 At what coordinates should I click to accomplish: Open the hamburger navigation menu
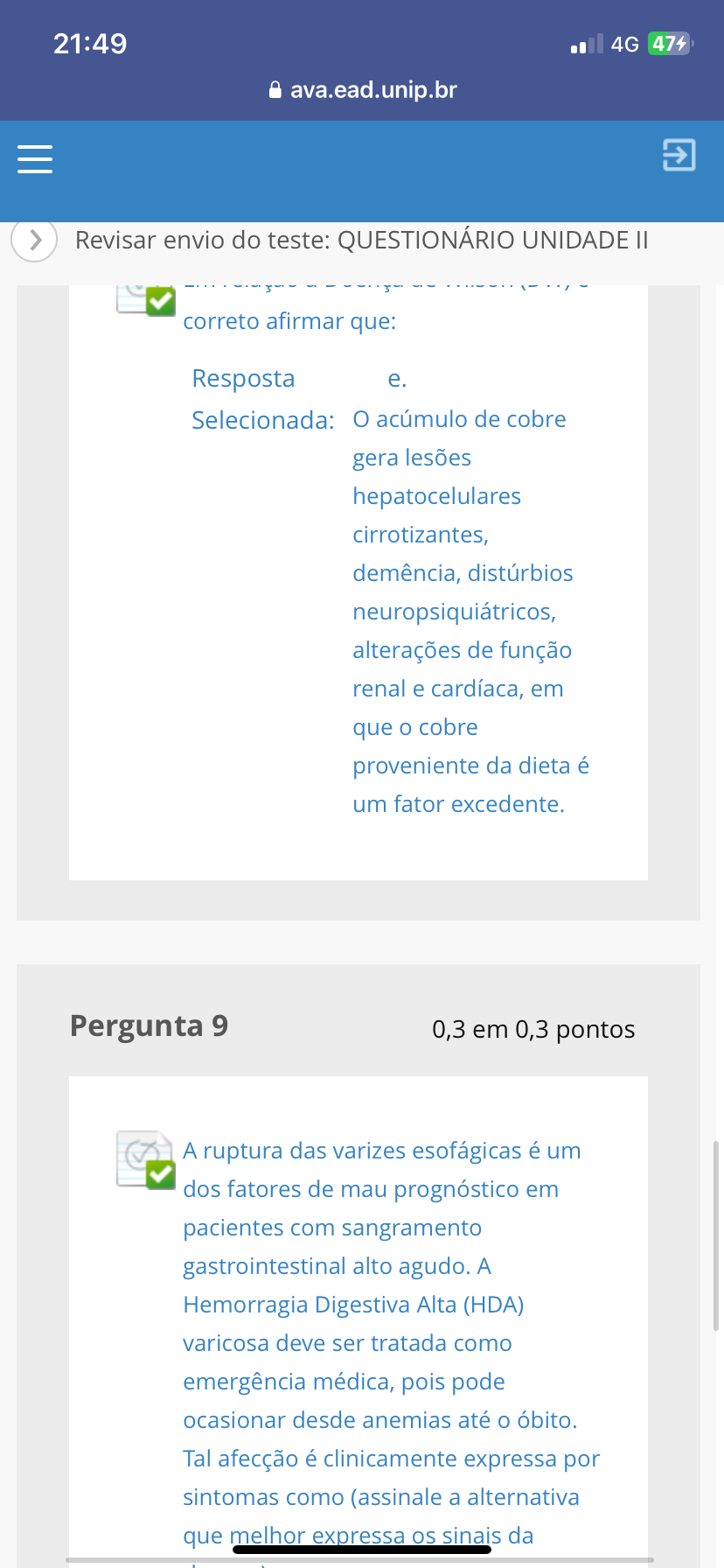tap(35, 159)
